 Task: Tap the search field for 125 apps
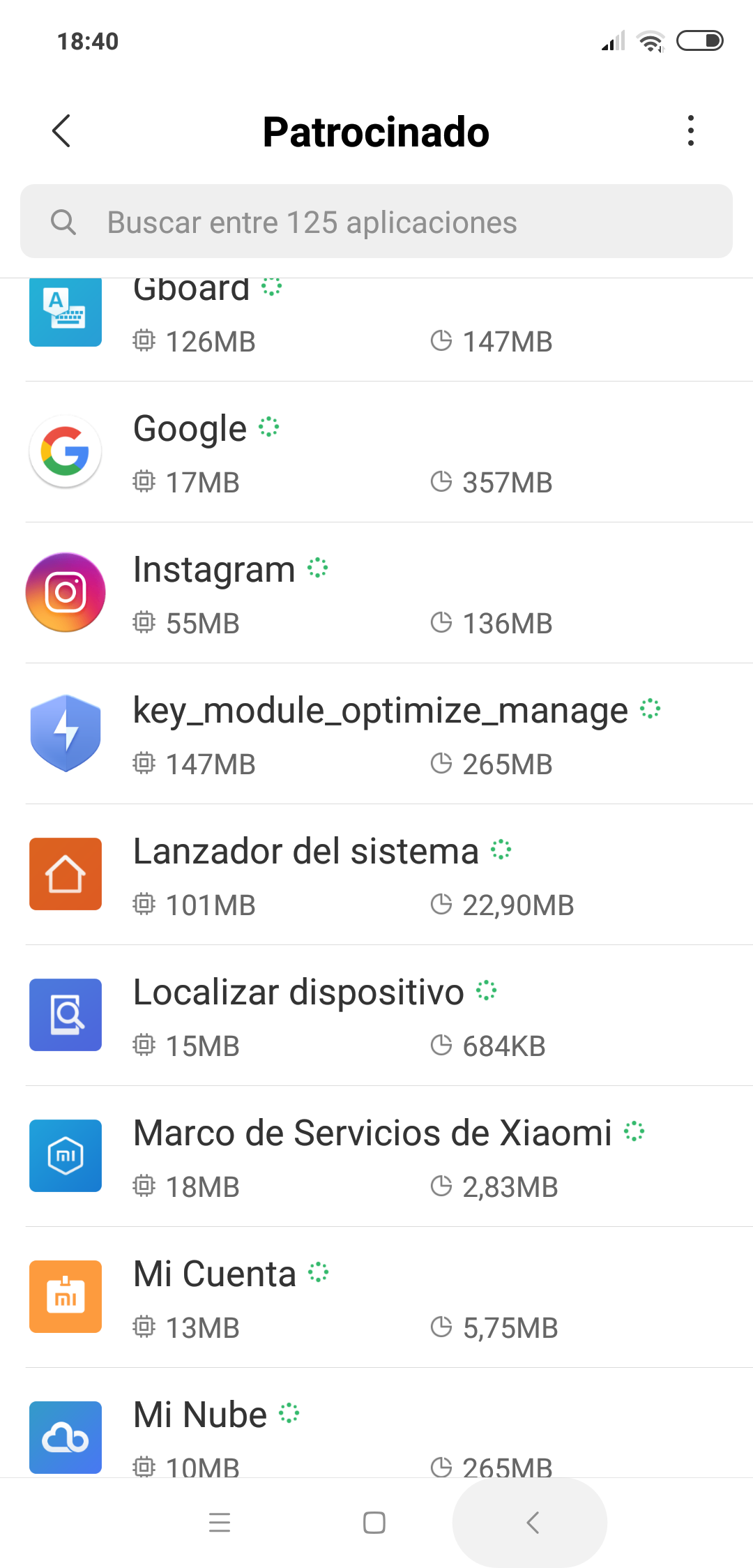tap(376, 222)
